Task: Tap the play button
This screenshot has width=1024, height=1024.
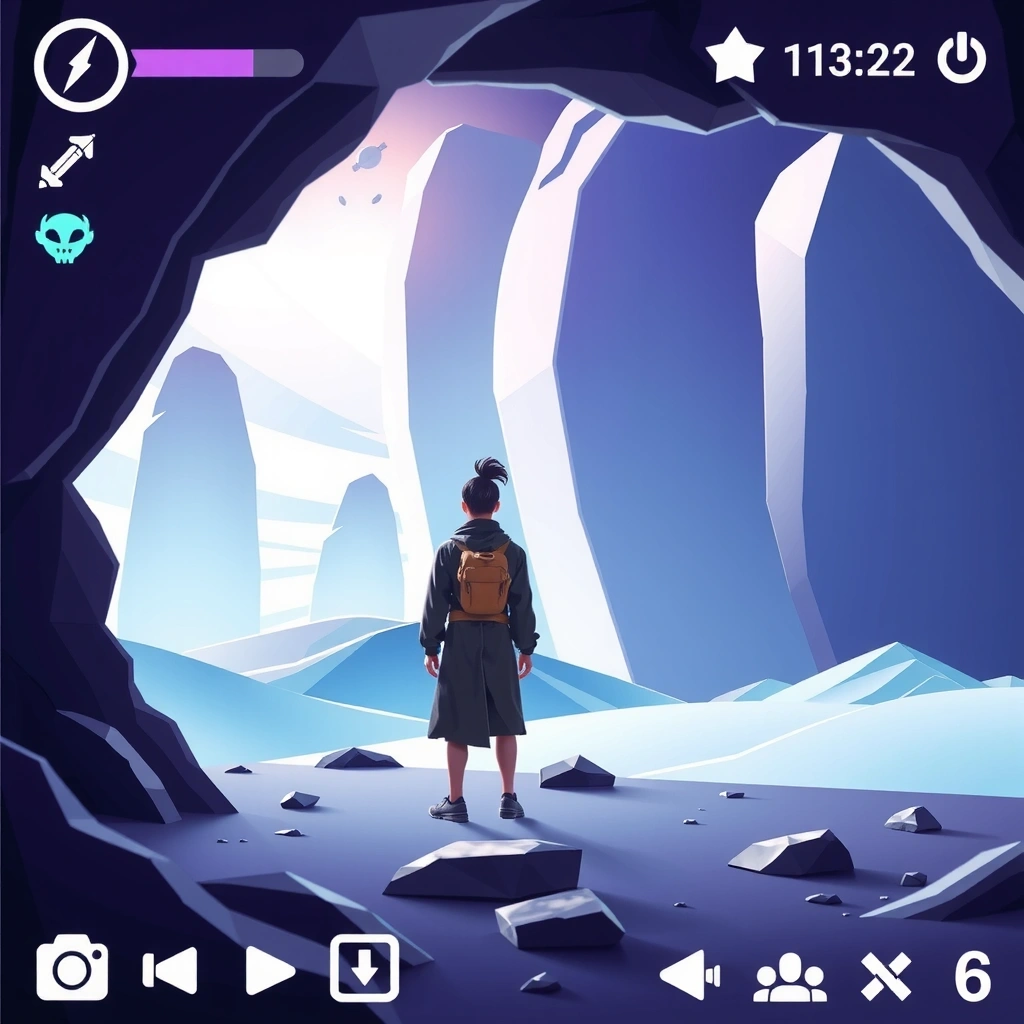Action: click(269, 971)
